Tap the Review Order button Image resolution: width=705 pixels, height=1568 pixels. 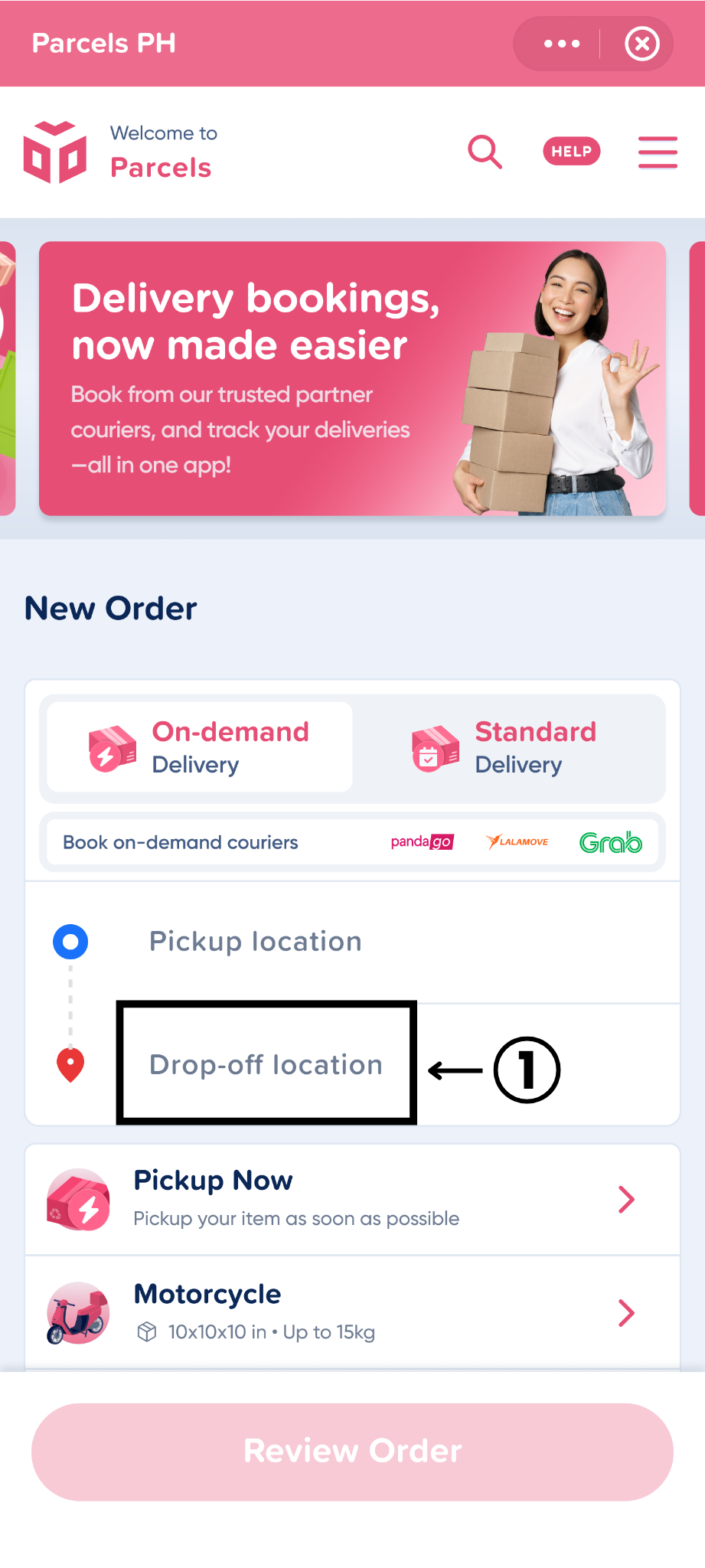[x=352, y=1451]
